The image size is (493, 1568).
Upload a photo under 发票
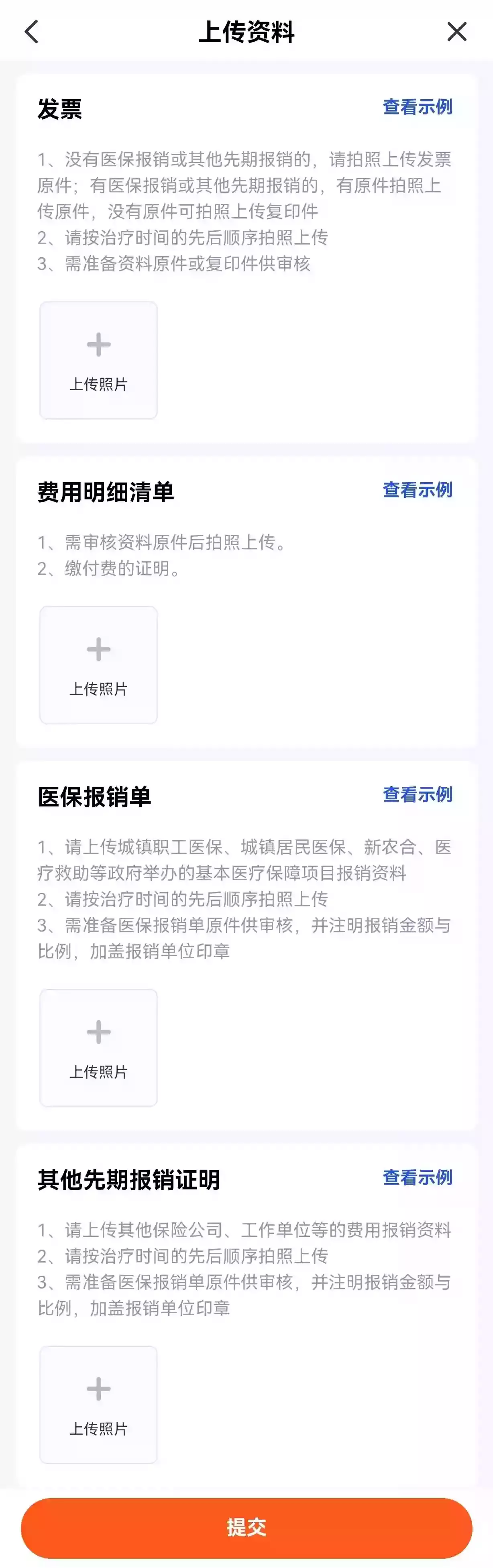pos(99,360)
